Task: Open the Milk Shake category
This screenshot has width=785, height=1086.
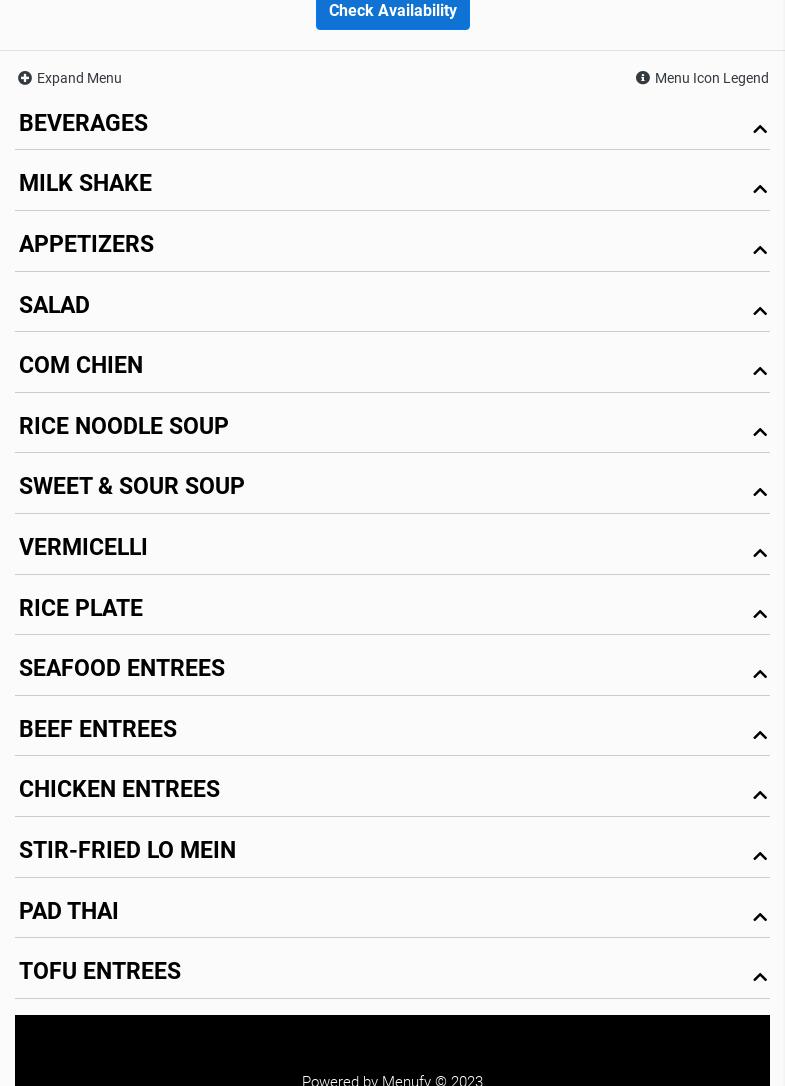Action: tap(392, 184)
